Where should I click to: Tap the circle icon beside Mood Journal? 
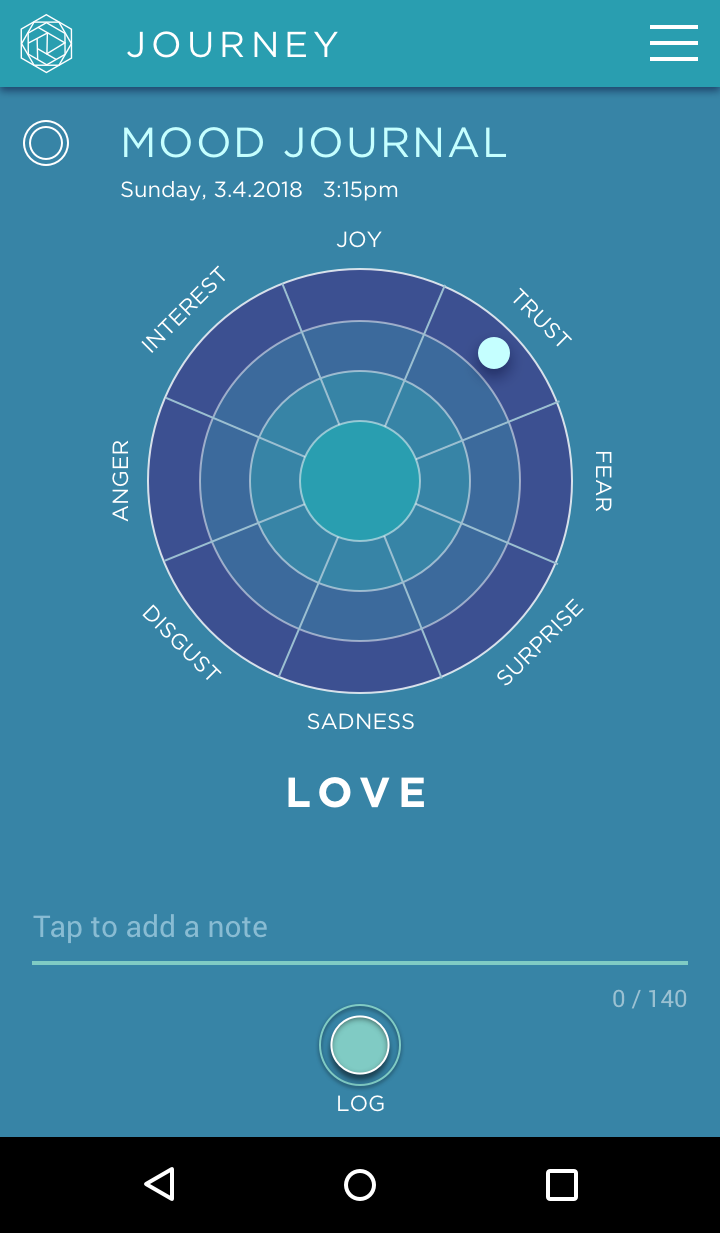pyautogui.click(x=46, y=143)
